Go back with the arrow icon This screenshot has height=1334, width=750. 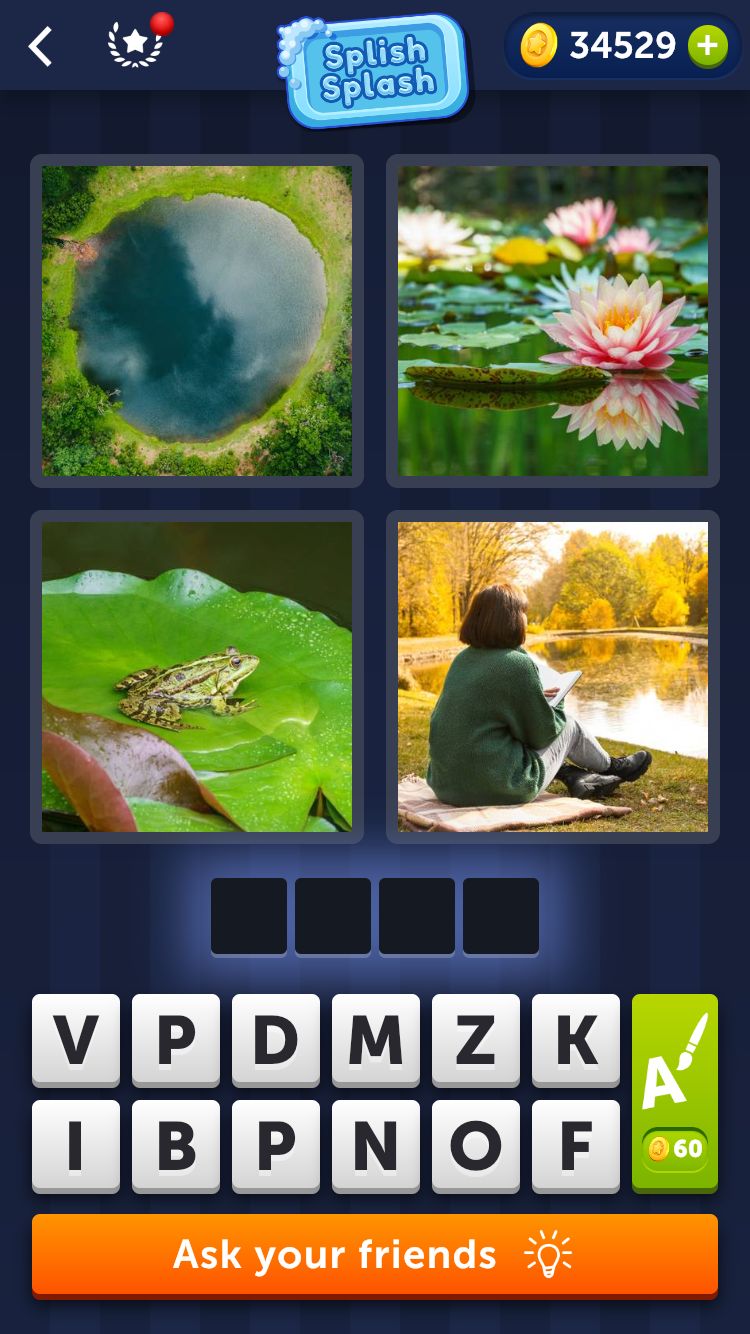[40, 46]
